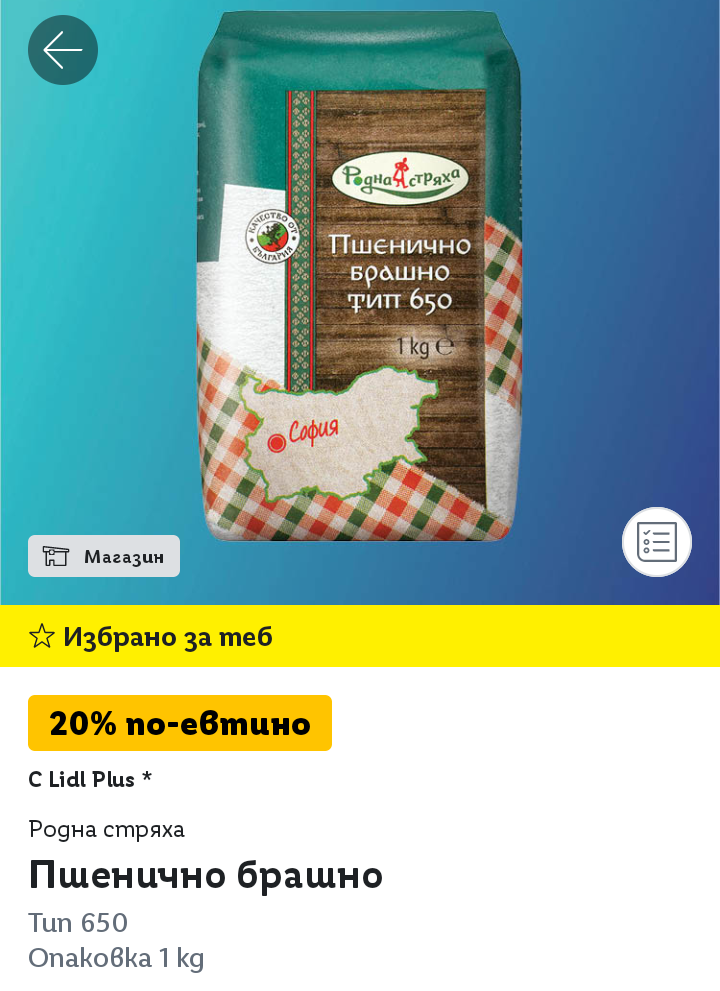
Task: Tap the Магазин store chip
Action: tap(104, 556)
